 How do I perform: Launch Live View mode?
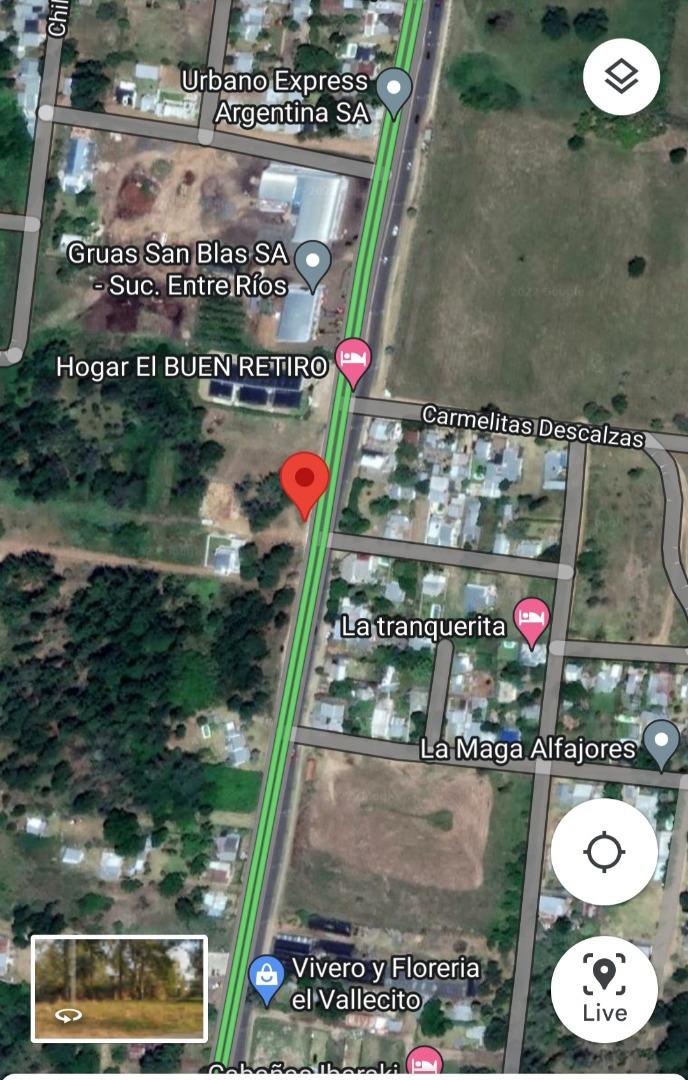pyautogui.click(x=604, y=989)
